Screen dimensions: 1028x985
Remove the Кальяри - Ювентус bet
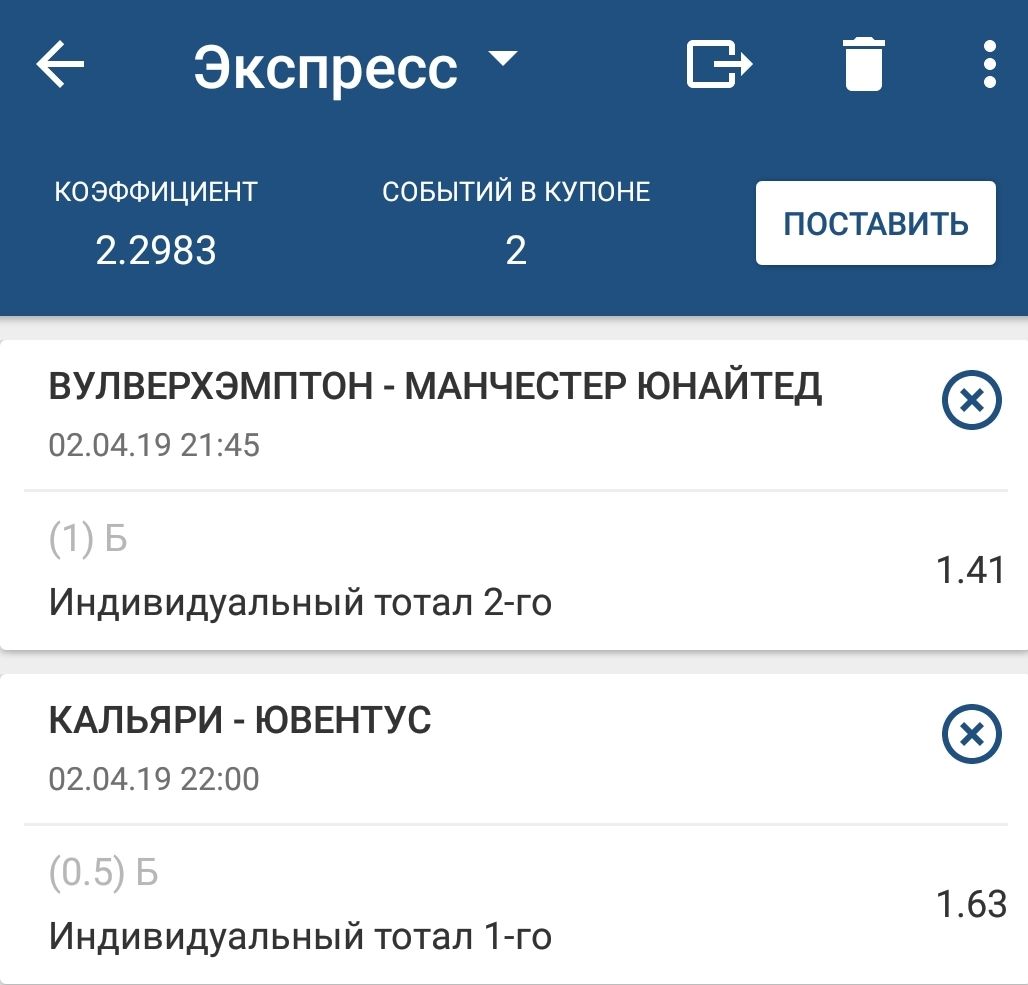(x=971, y=735)
